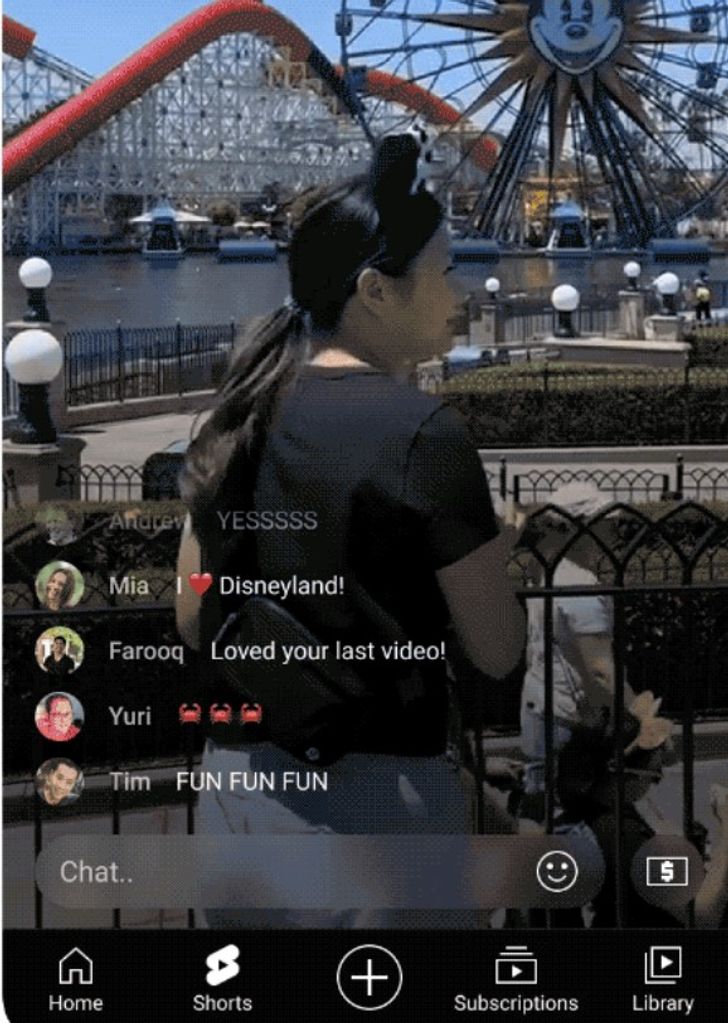Switch to the Shorts tab
The width and height of the screenshot is (728, 1023).
[x=222, y=980]
